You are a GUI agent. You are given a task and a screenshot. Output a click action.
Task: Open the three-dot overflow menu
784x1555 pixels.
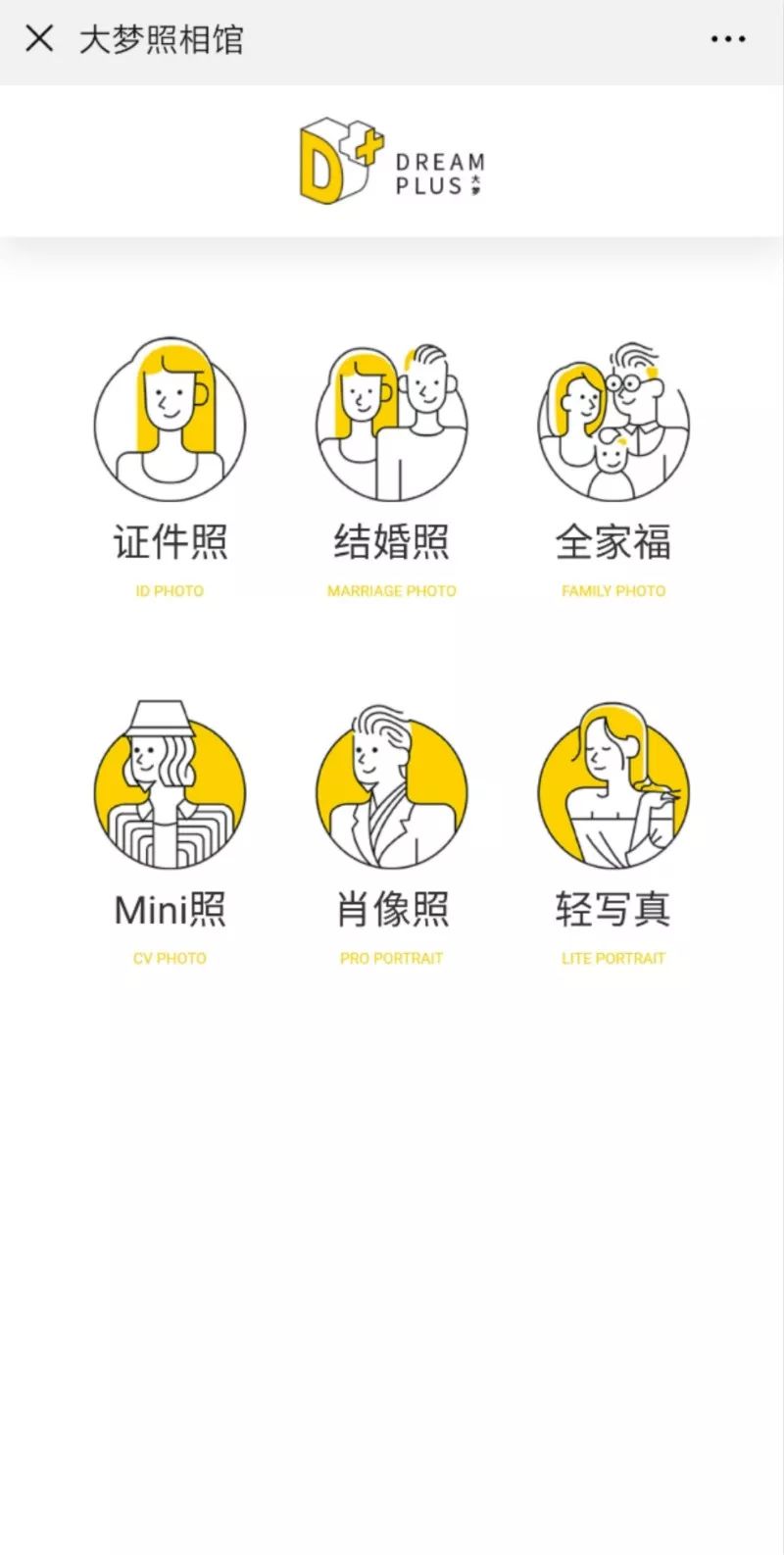click(727, 39)
